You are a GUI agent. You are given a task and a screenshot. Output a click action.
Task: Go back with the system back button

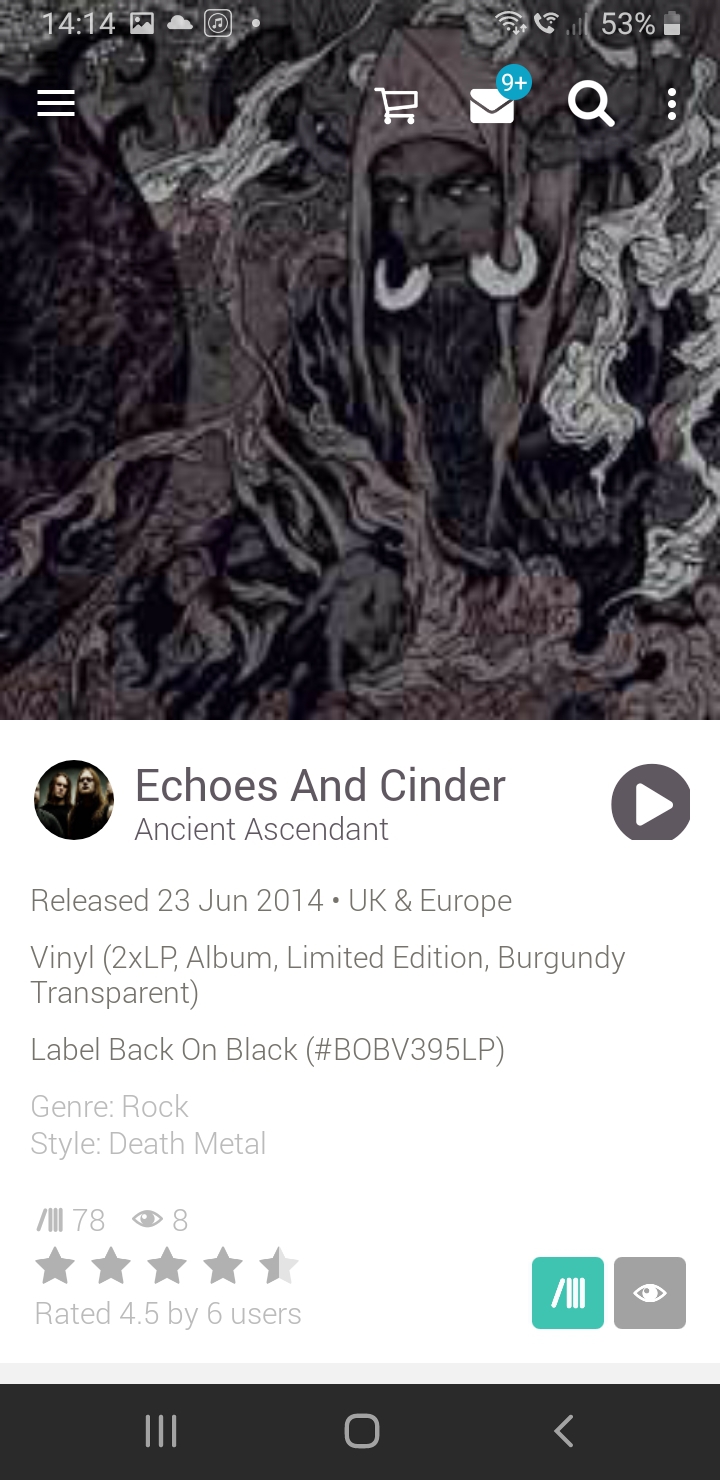[x=563, y=1431]
